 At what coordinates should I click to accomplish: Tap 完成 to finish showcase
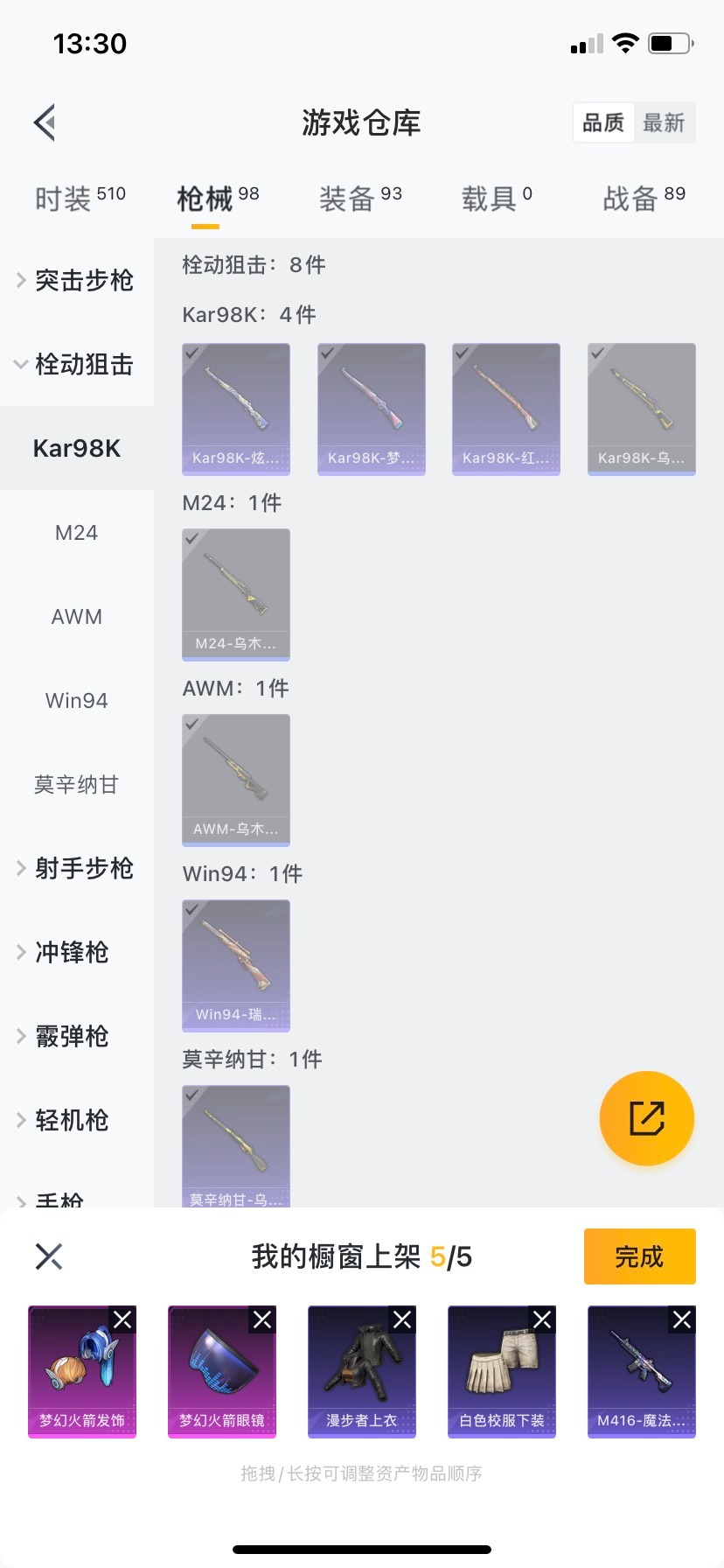[x=639, y=1256]
